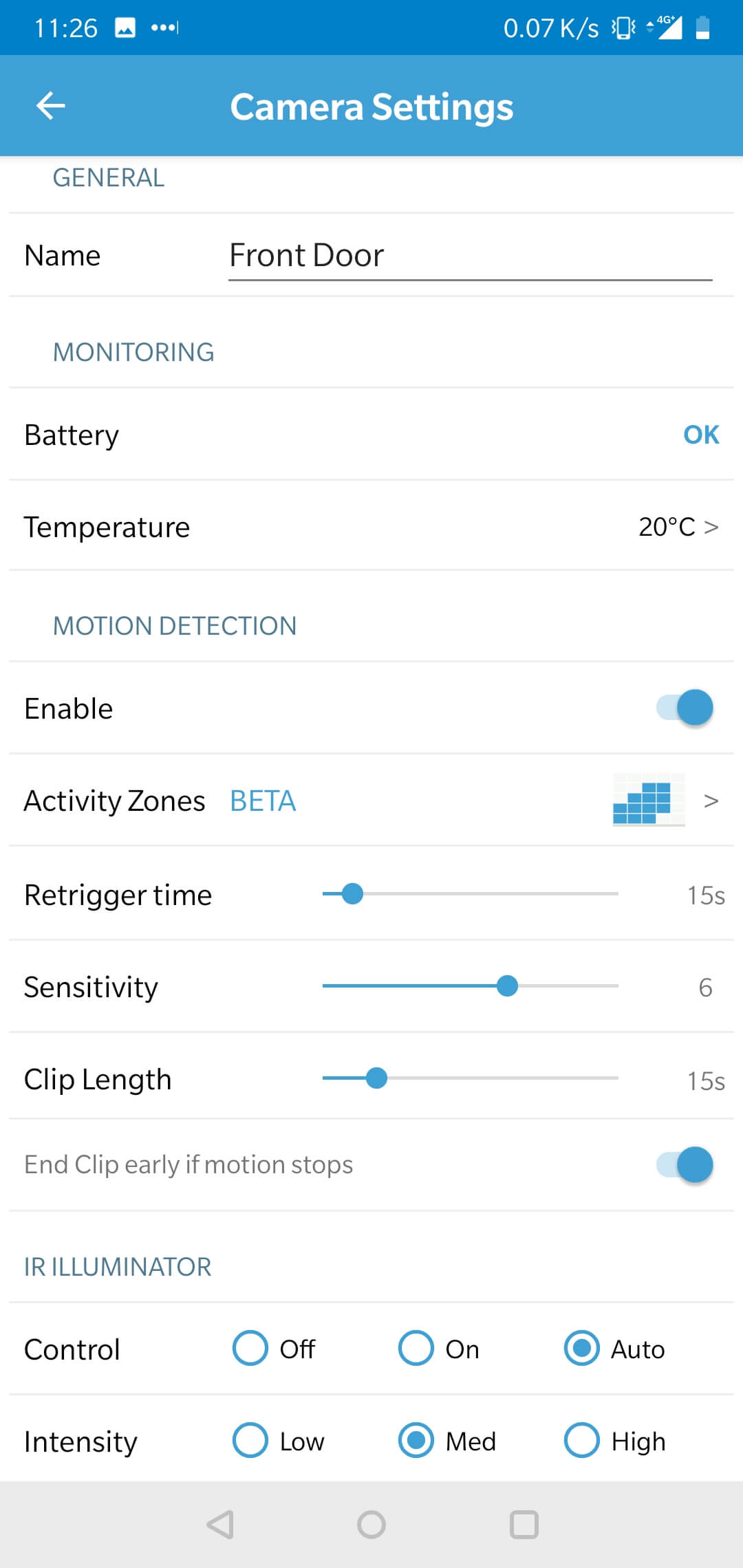743x1568 pixels.
Task: Toggle motion detection Enable switch
Action: 685,708
